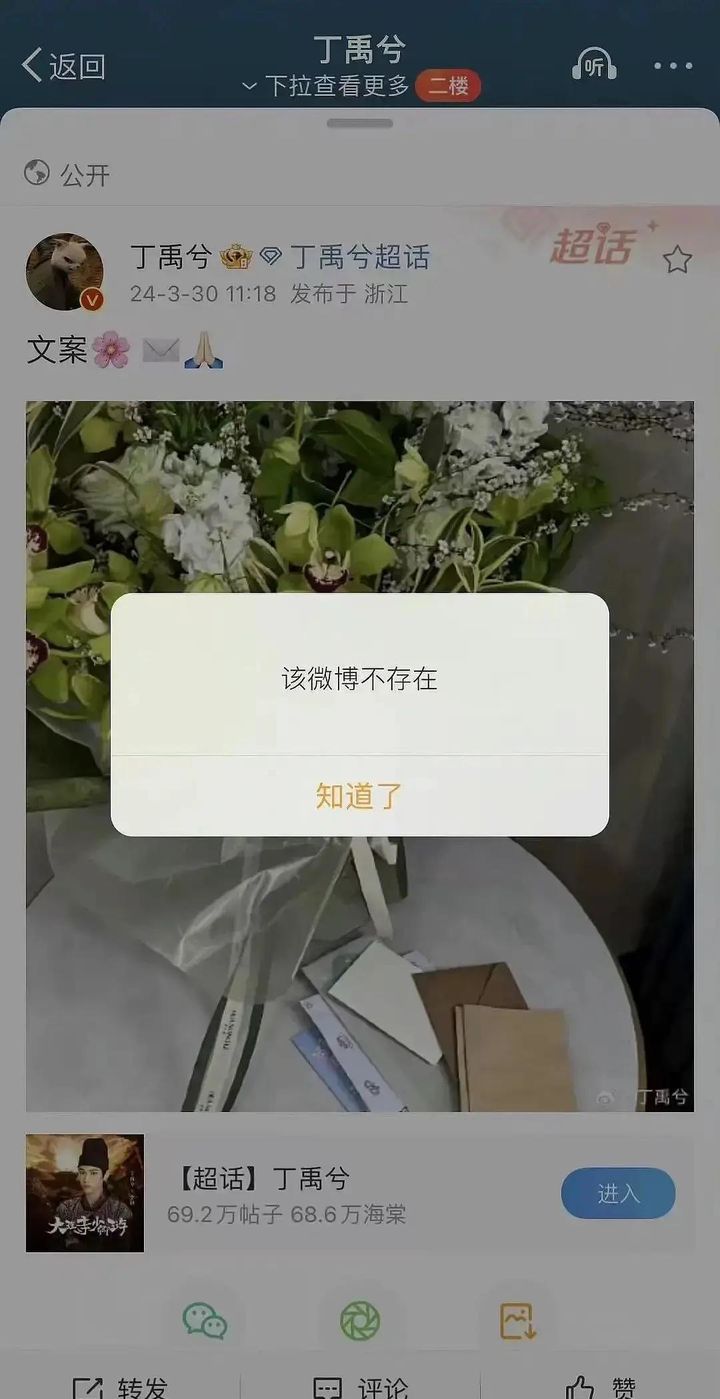Tap 进入 to enter the 超话

[x=618, y=1193]
